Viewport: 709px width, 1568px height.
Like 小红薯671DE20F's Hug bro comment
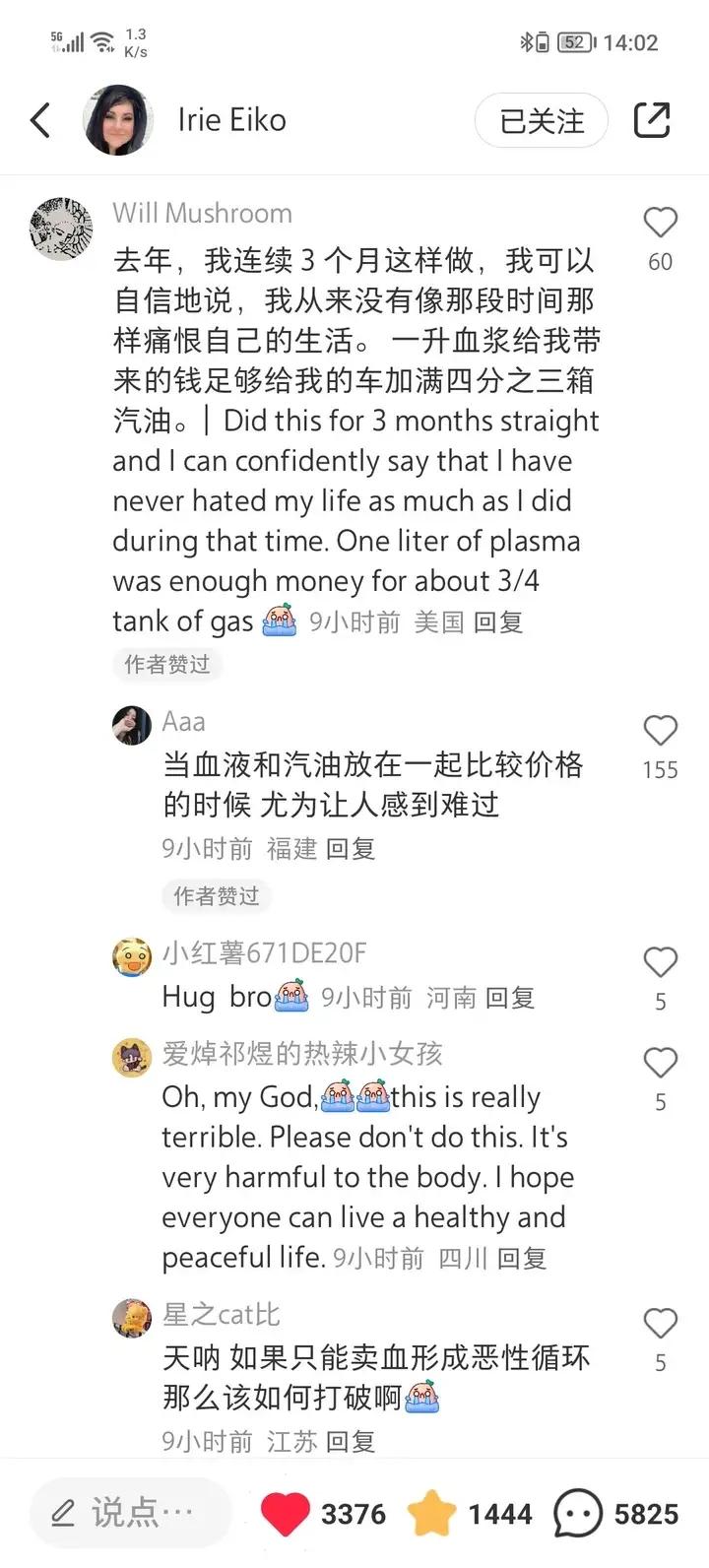(660, 962)
